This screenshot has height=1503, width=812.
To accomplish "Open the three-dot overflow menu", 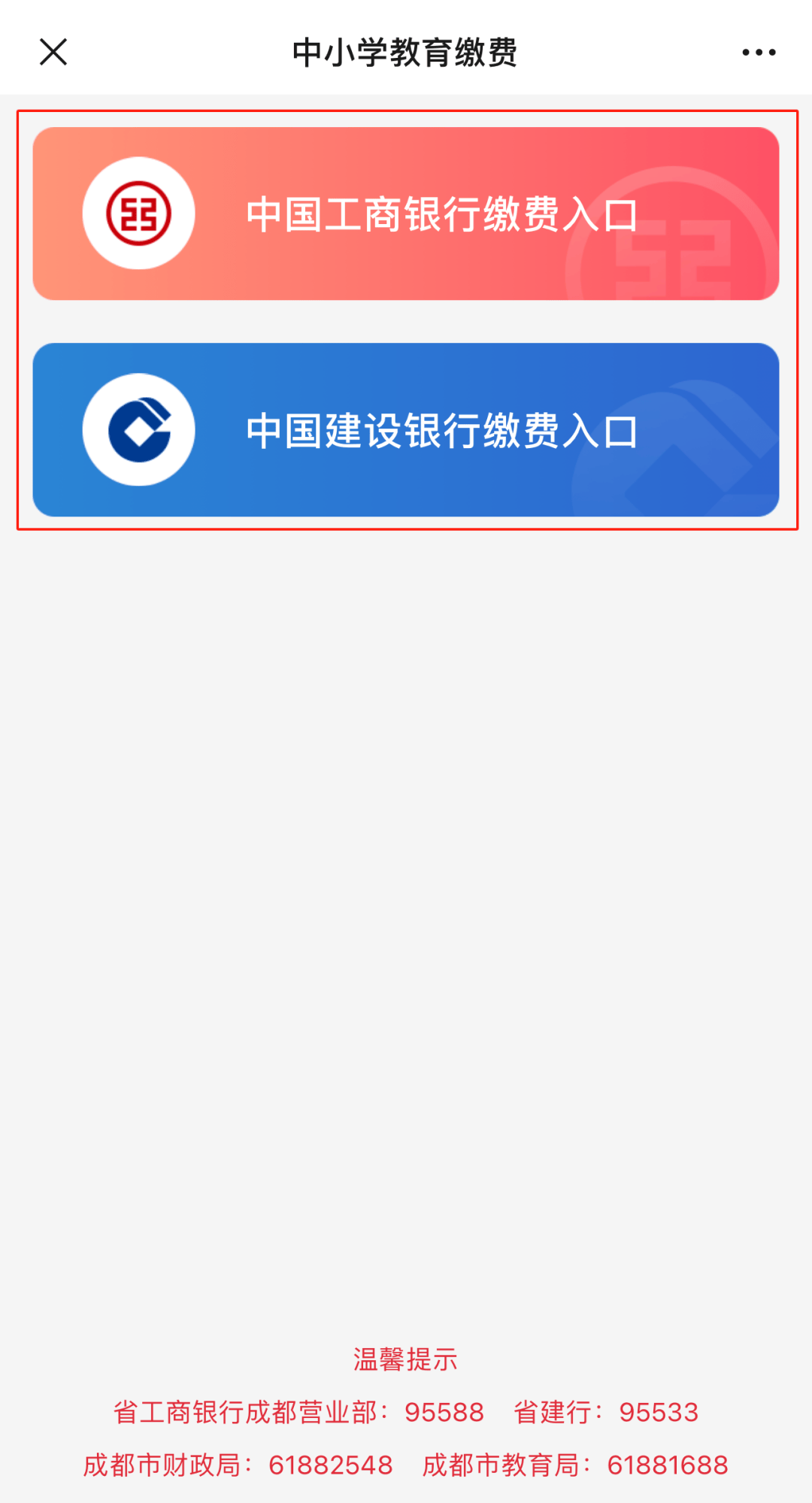I will pyautogui.click(x=759, y=53).
